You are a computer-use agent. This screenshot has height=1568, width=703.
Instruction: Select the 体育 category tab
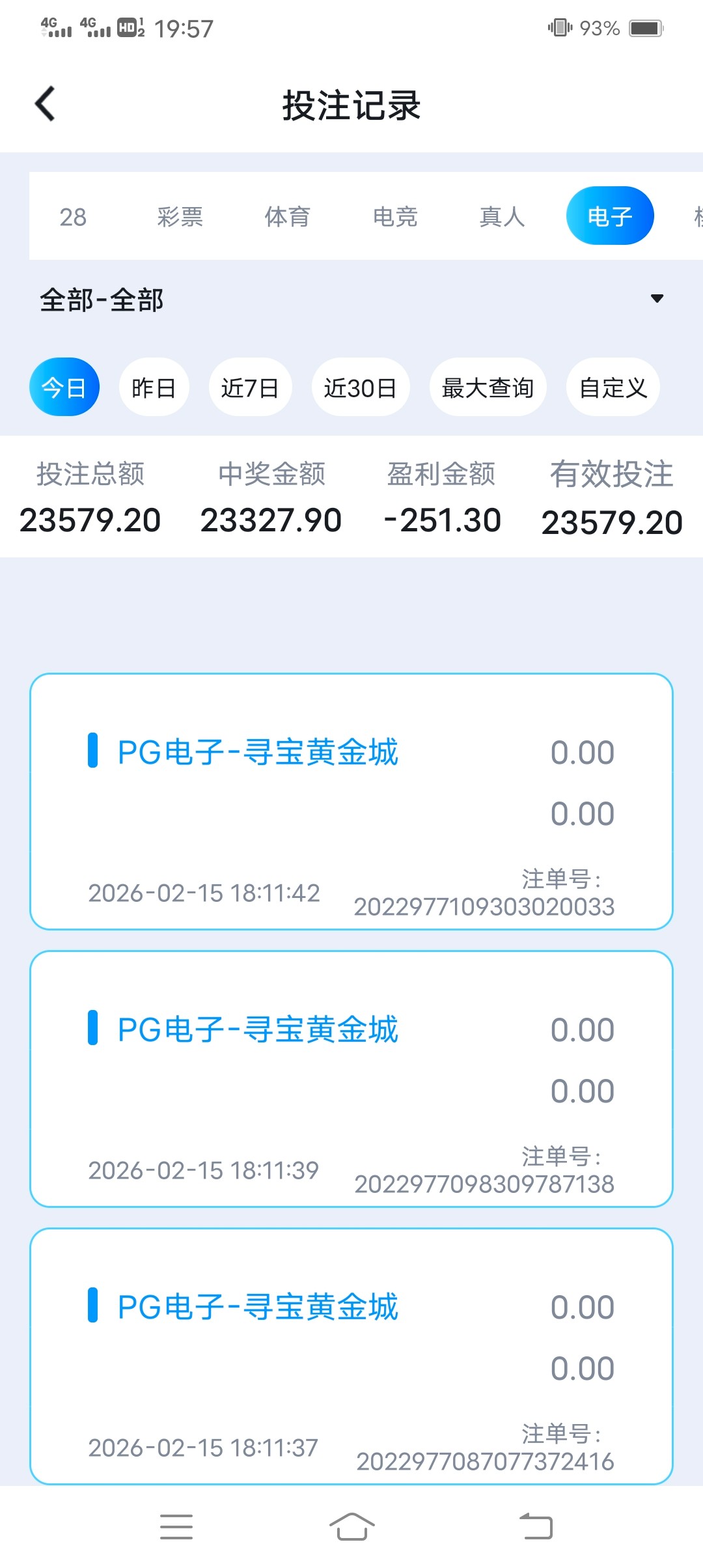pos(287,217)
